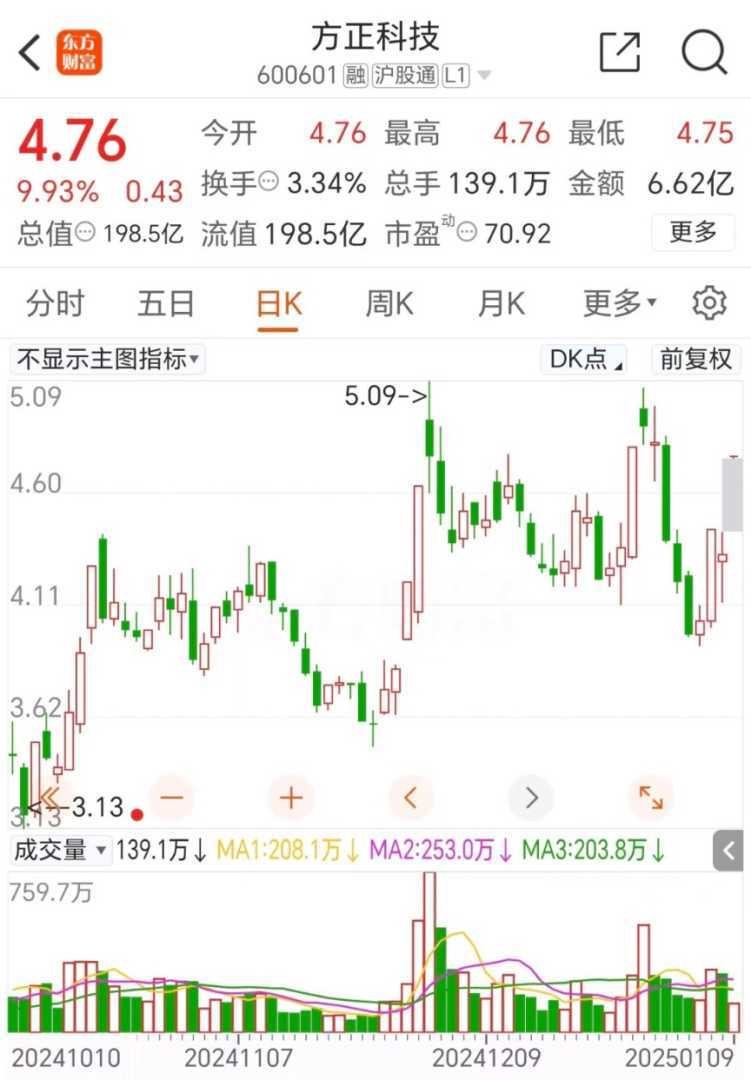Switch to the 月K chart tab

[501, 303]
